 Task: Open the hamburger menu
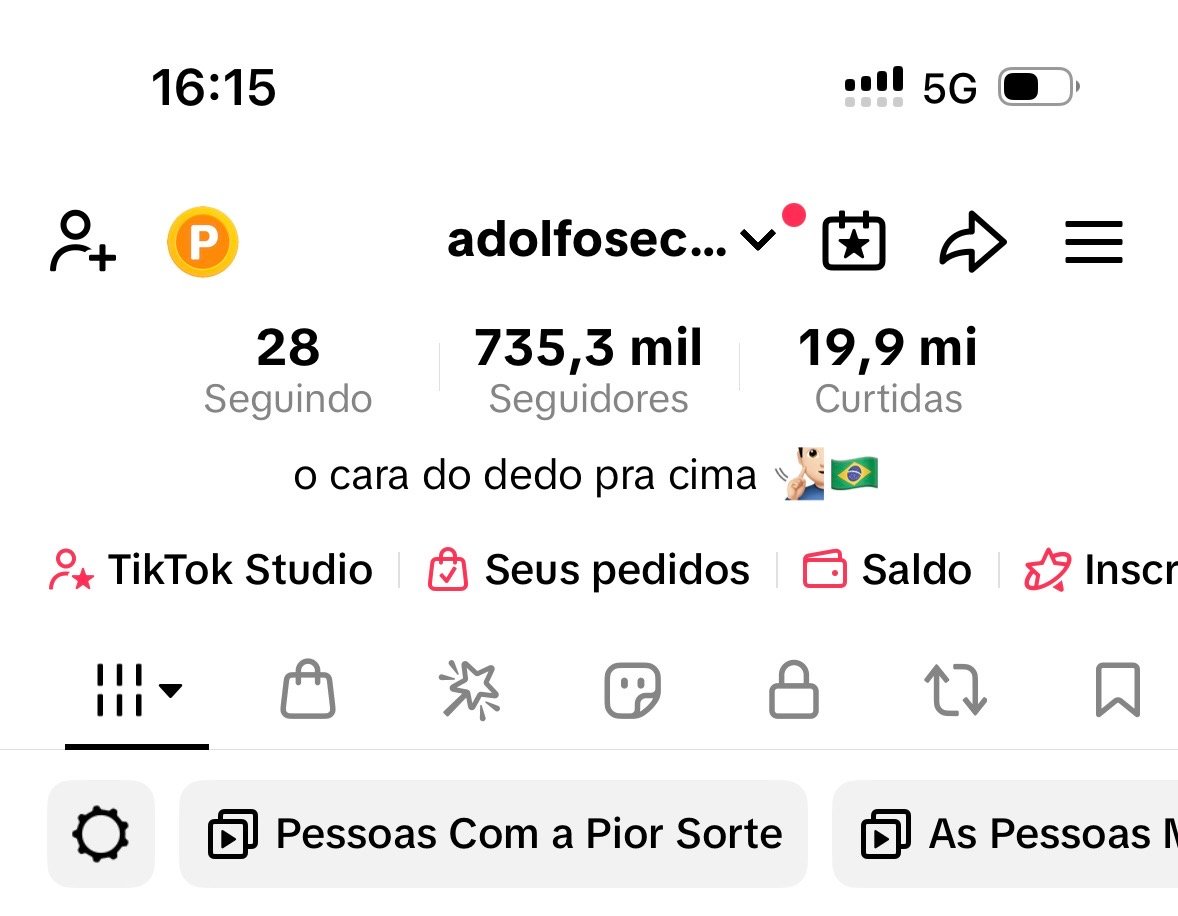point(1094,242)
